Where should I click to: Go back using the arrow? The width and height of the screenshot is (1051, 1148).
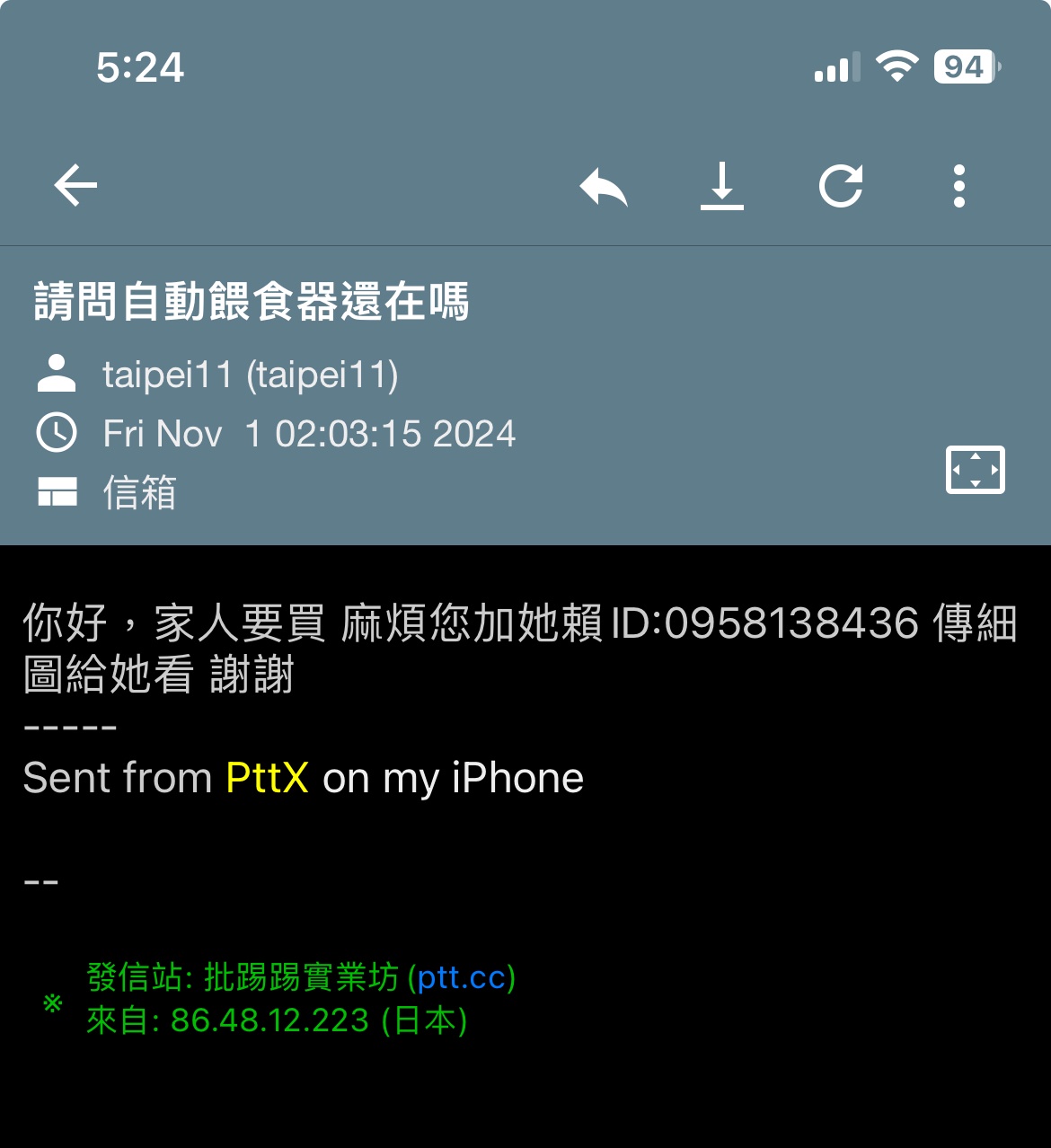75,187
